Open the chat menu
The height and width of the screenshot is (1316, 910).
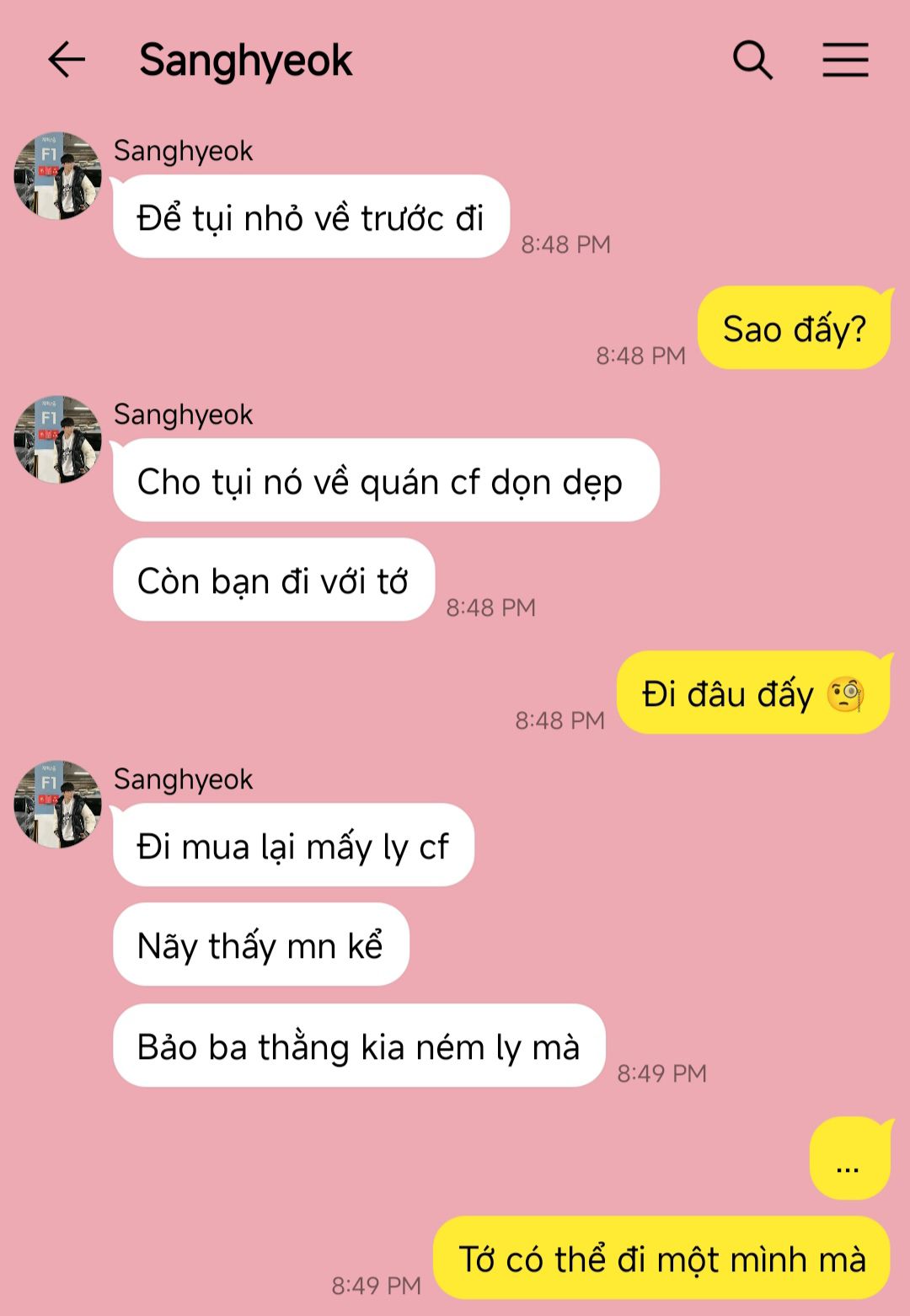(845, 61)
